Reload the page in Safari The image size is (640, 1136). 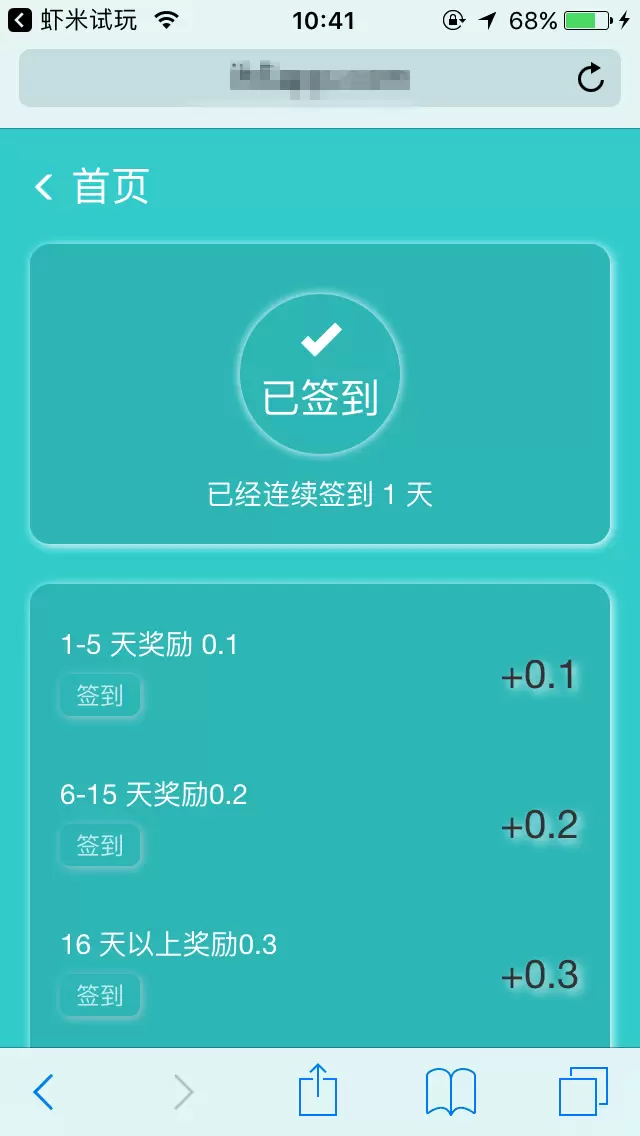(591, 78)
